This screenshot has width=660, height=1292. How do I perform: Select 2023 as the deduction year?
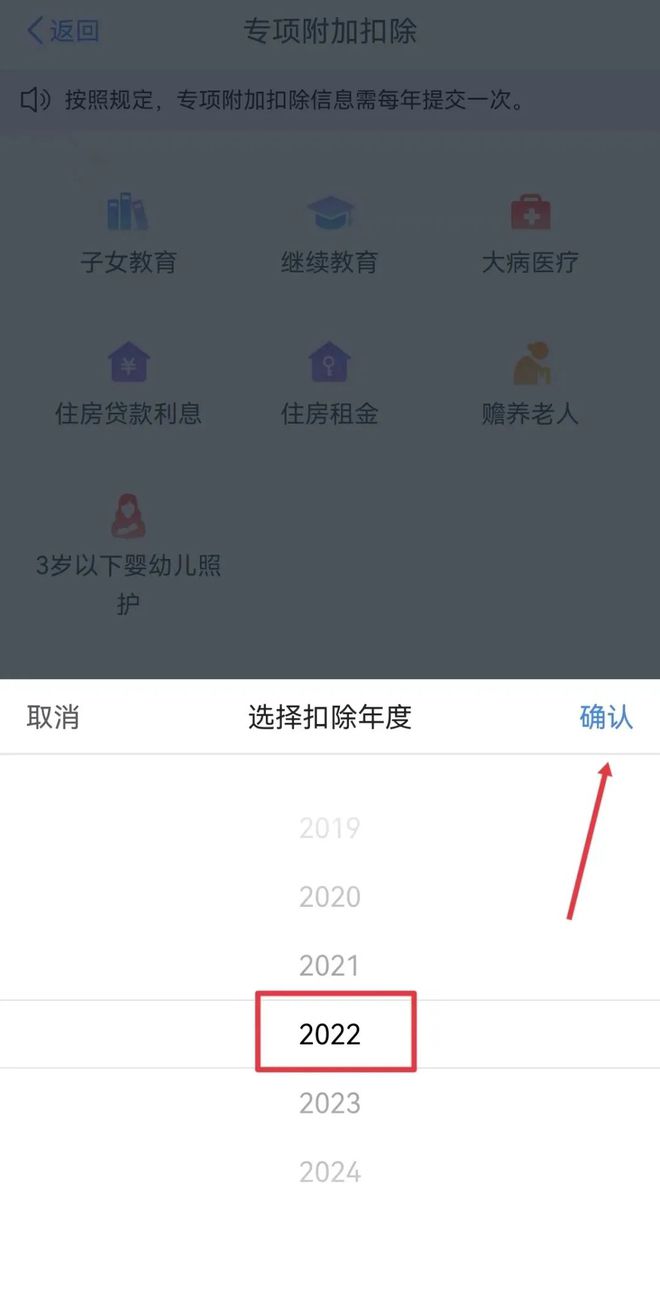tap(329, 1103)
